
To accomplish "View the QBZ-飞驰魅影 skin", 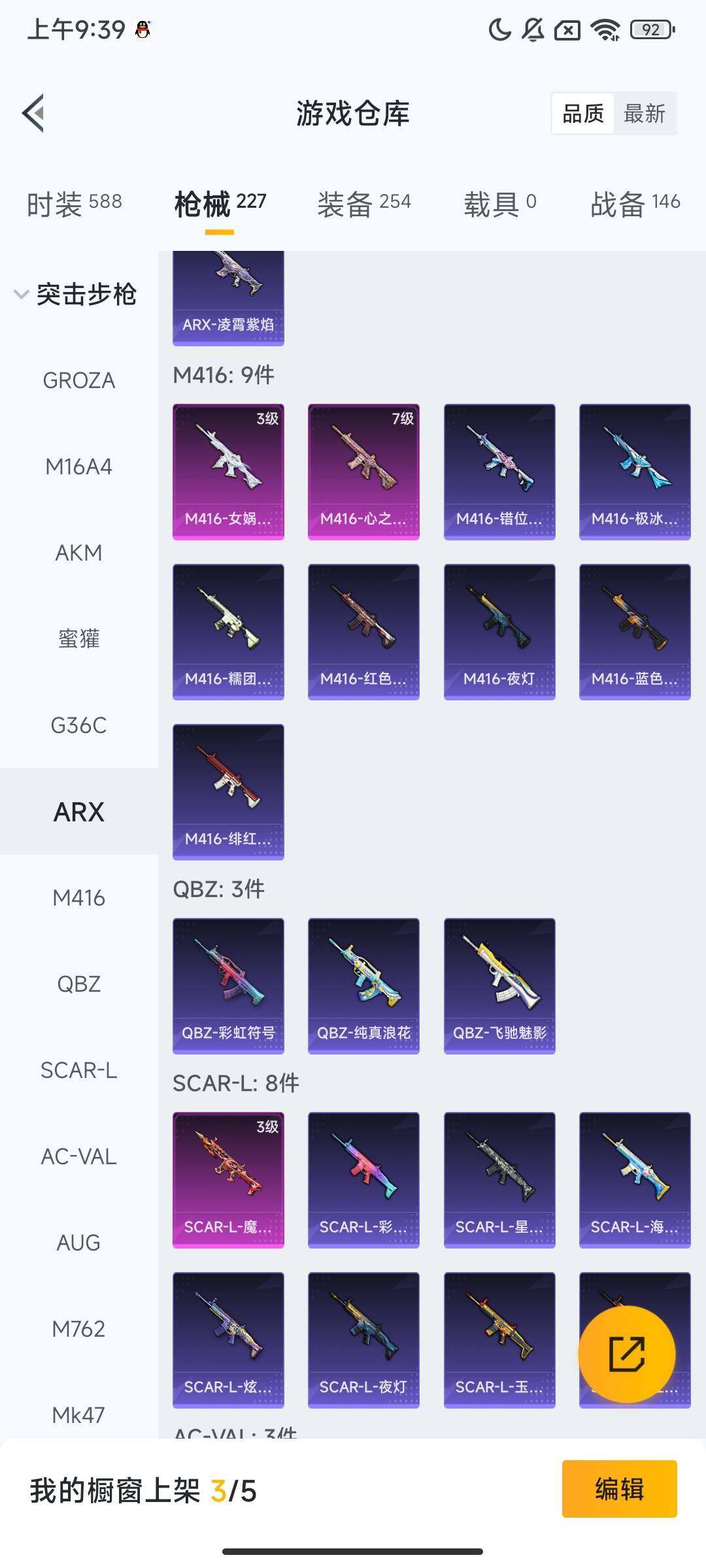I will (x=499, y=986).
